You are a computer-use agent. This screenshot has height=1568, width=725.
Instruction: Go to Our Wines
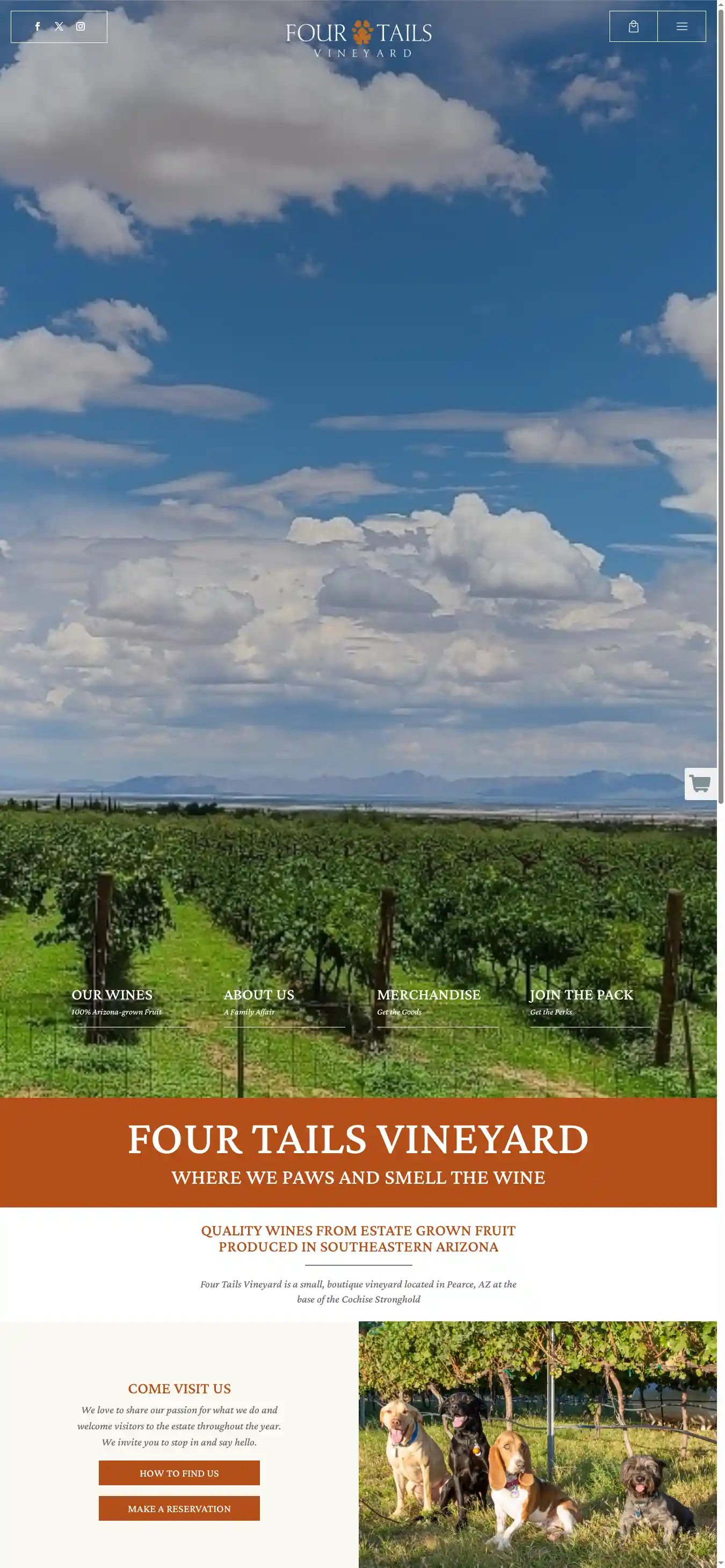(112, 995)
